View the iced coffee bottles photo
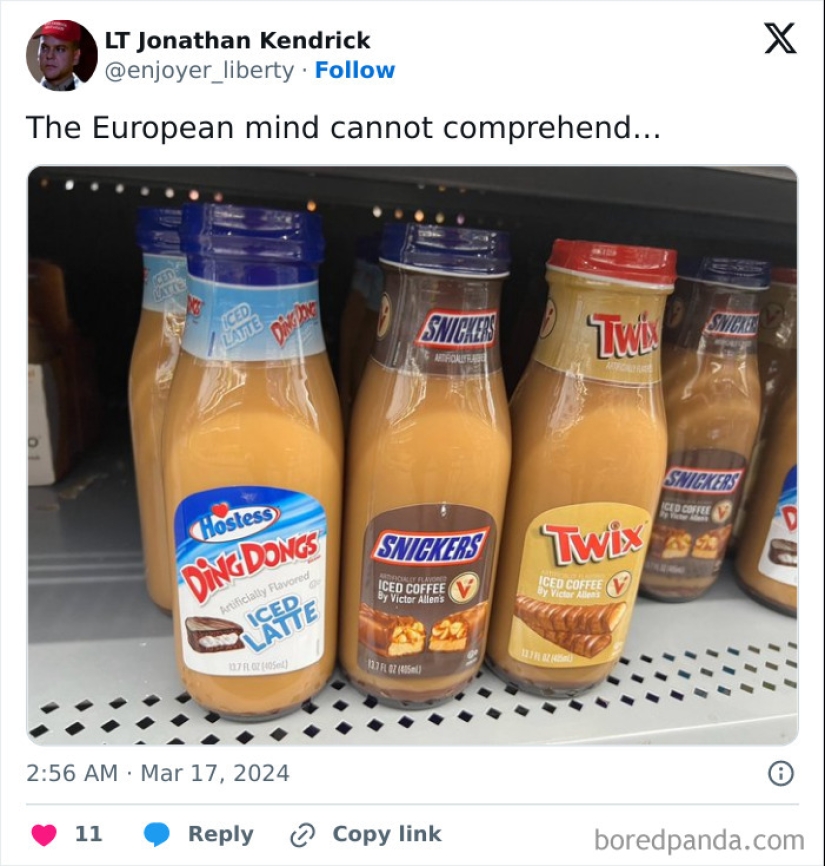Screen dimensions: 825x866 tap(412, 455)
